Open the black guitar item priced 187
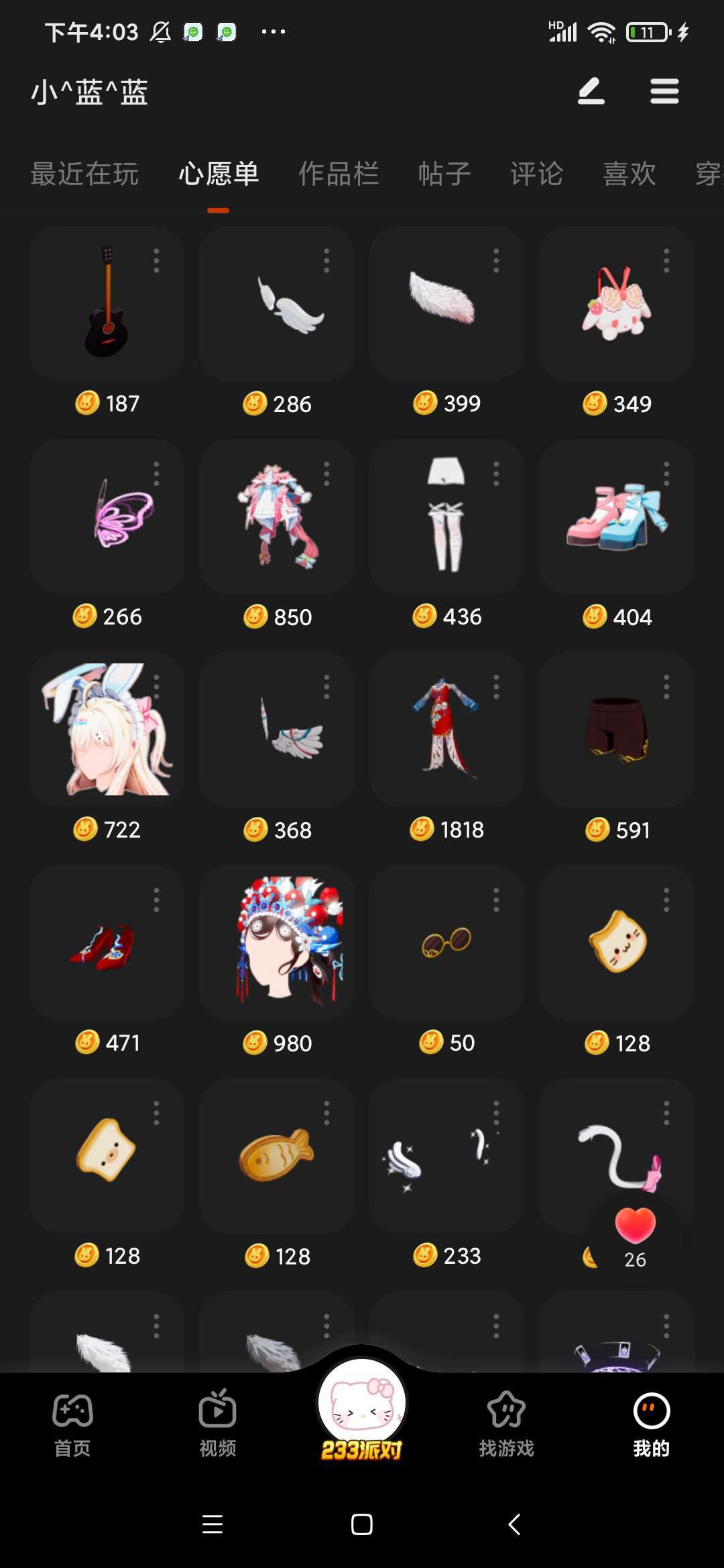The width and height of the screenshot is (724, 1568). 107,304
